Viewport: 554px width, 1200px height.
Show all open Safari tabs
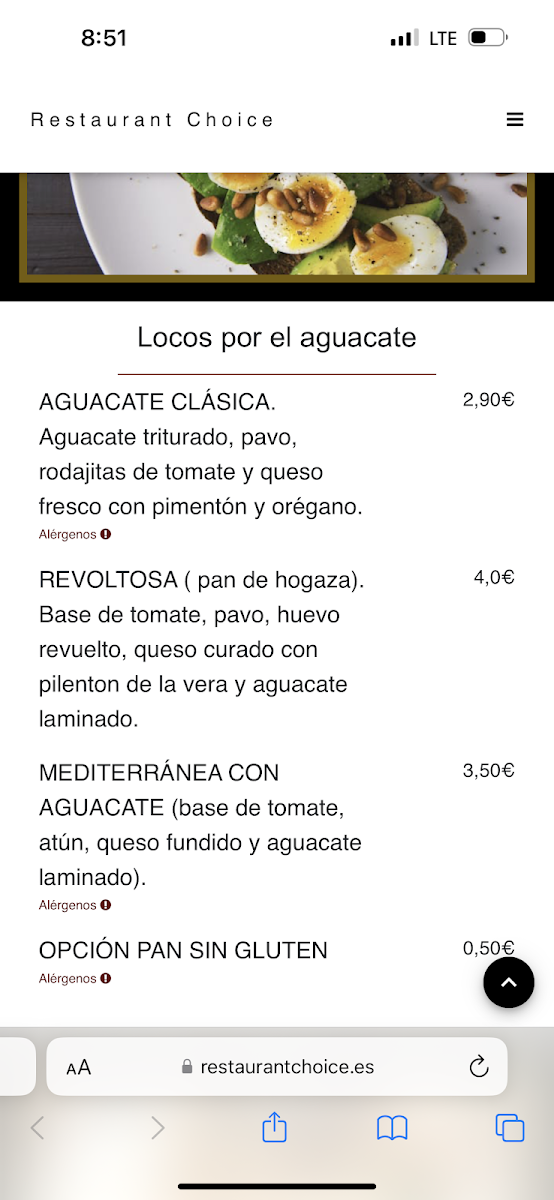tap(510, 1128)
